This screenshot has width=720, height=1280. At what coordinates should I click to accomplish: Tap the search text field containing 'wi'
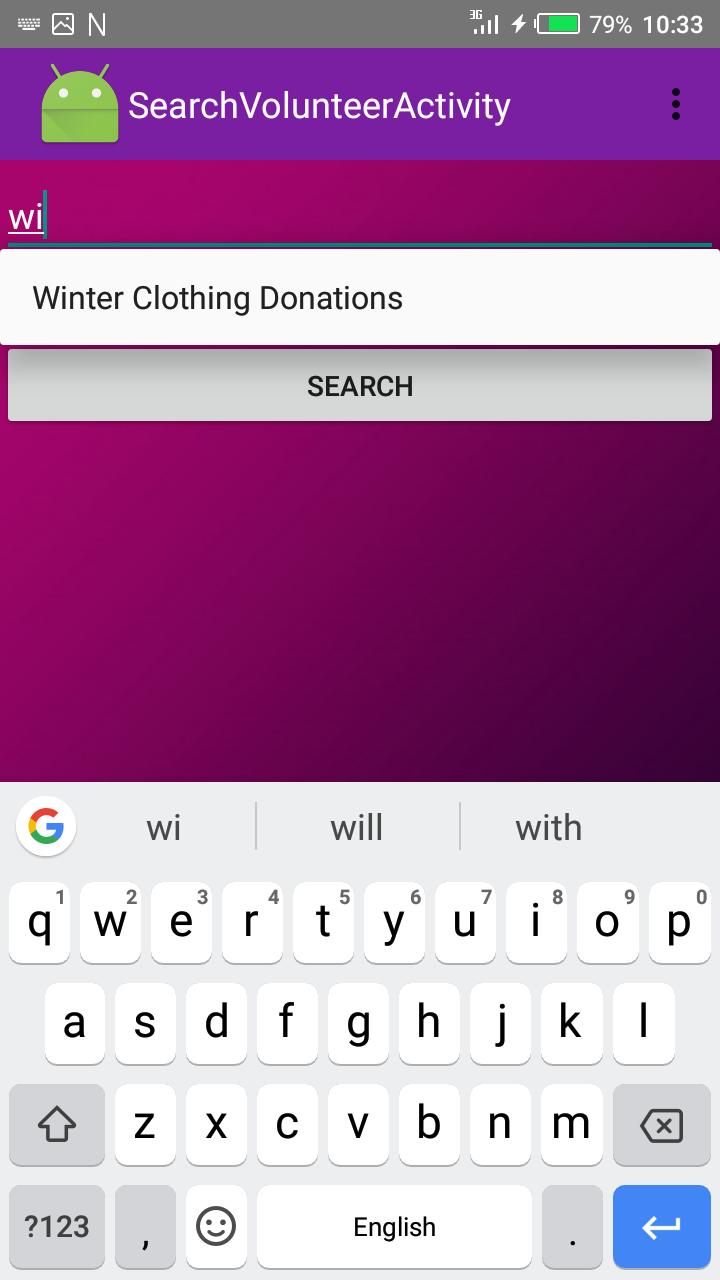coord(360,217)
